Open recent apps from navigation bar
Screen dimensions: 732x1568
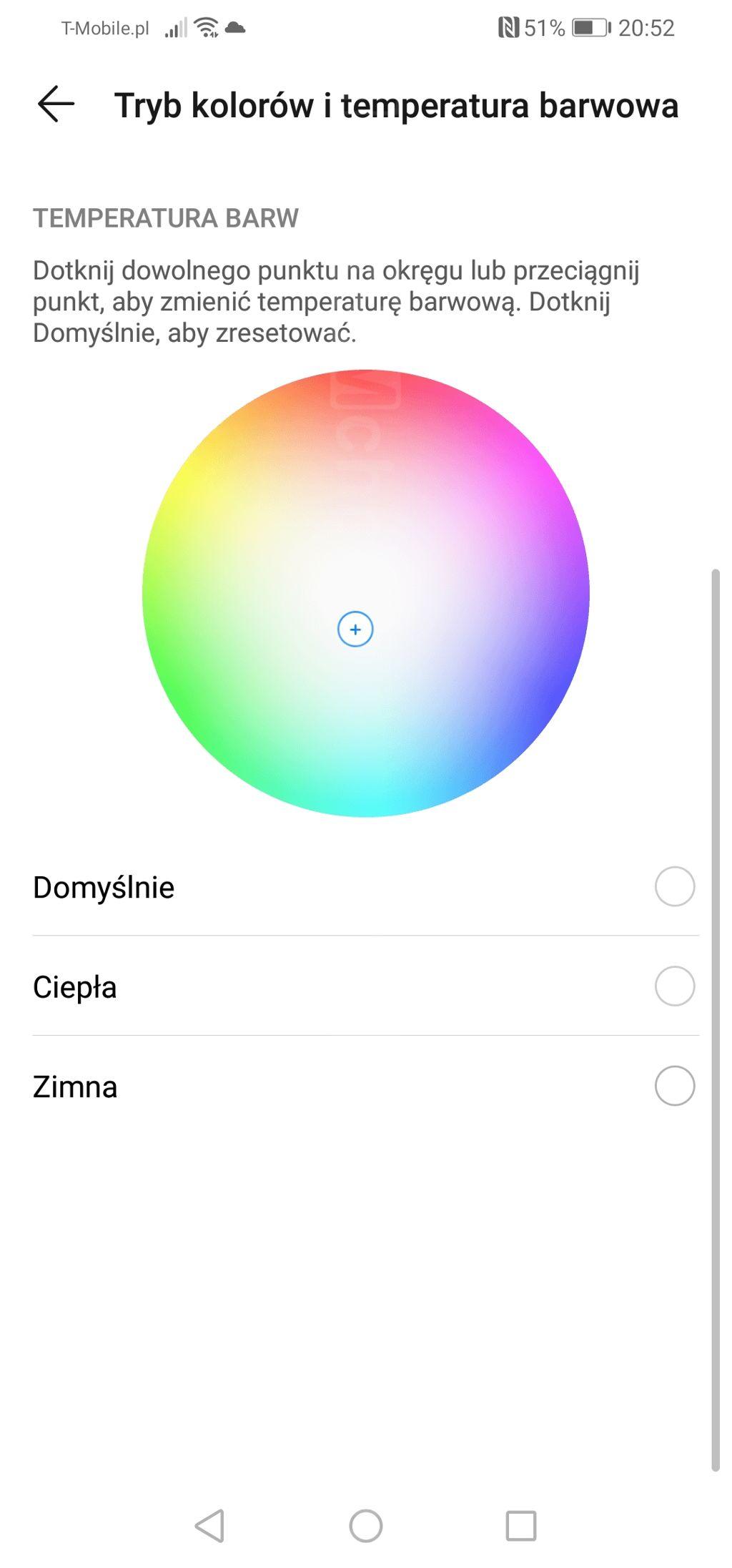[521, 1525]
